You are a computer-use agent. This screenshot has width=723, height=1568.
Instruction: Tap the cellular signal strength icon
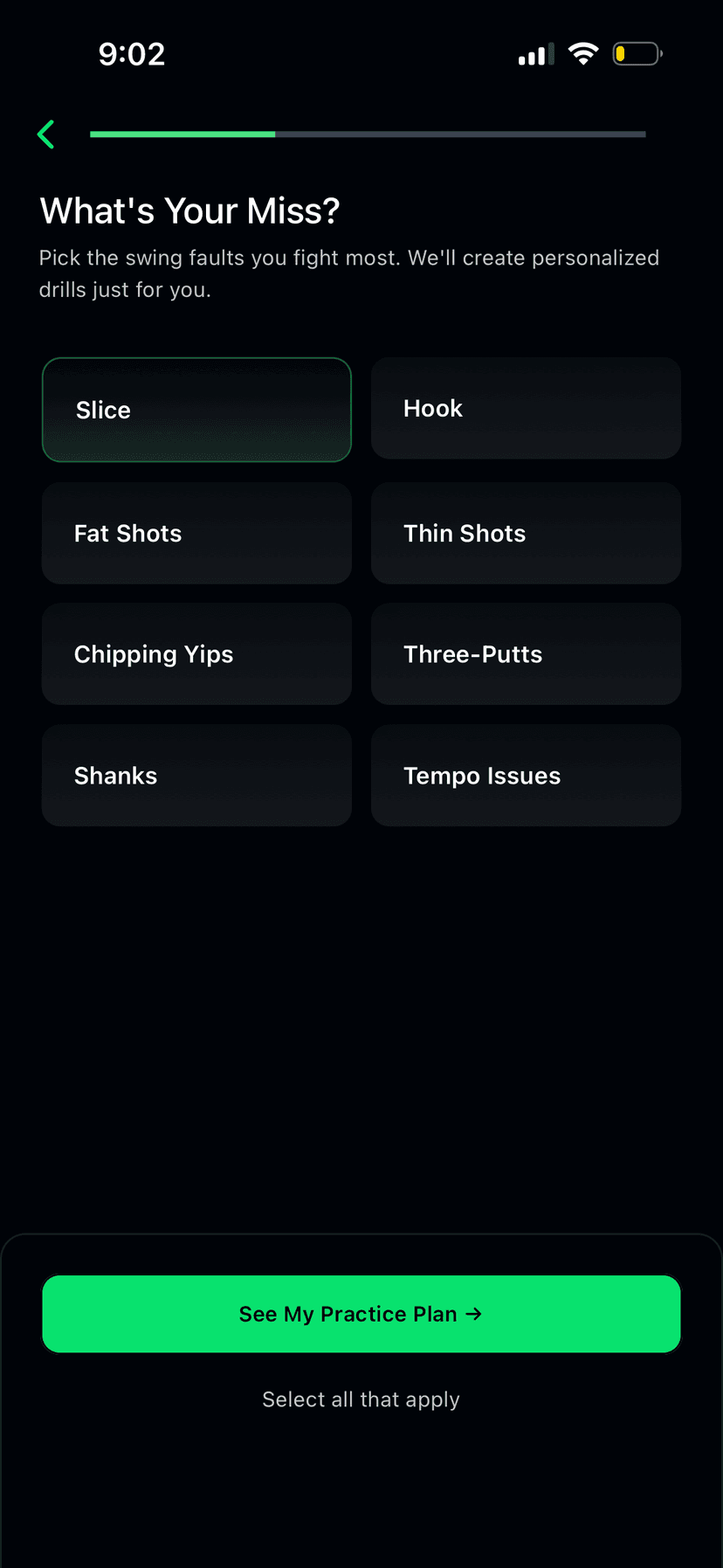click(534, 53)
